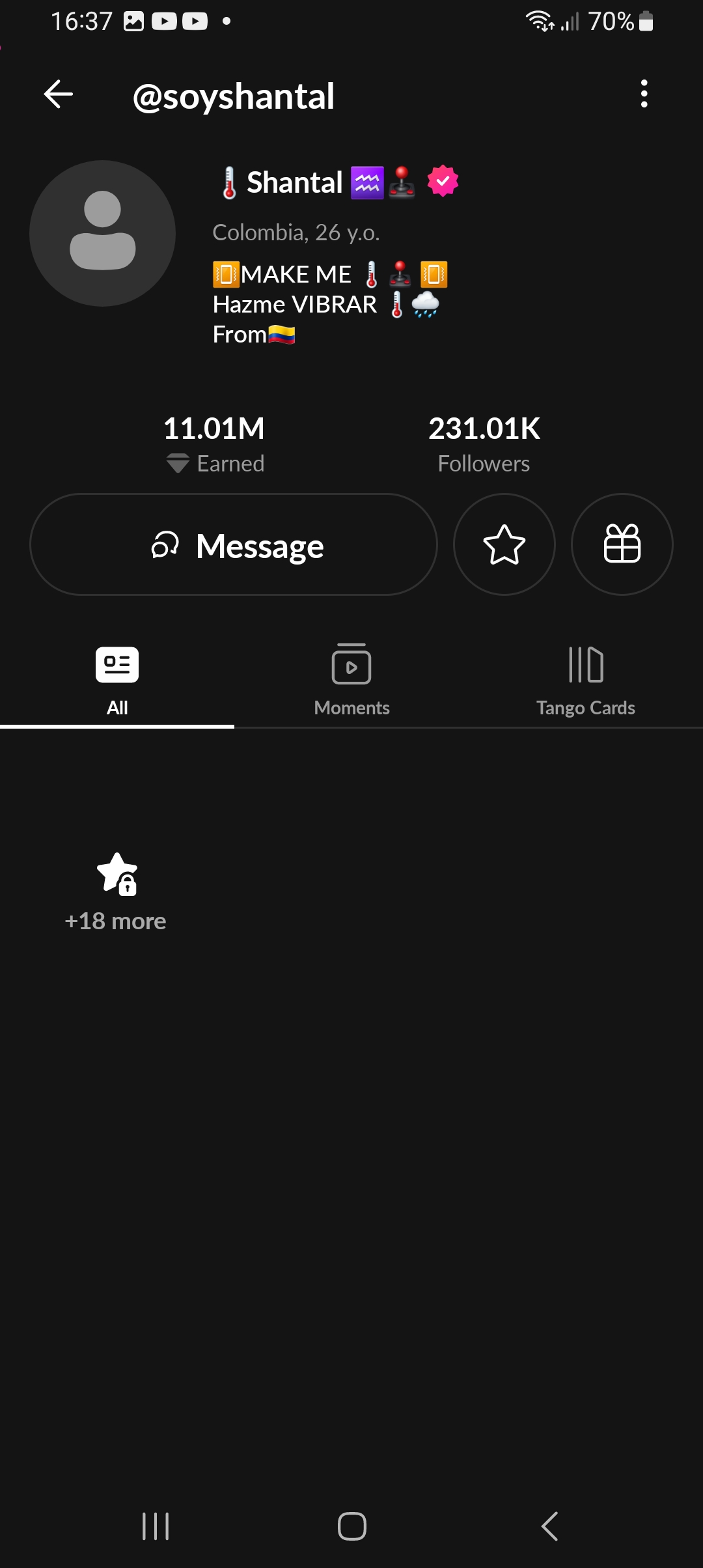Select the All tab
This screenshot has width=703, height=1568.
(117, 680)
